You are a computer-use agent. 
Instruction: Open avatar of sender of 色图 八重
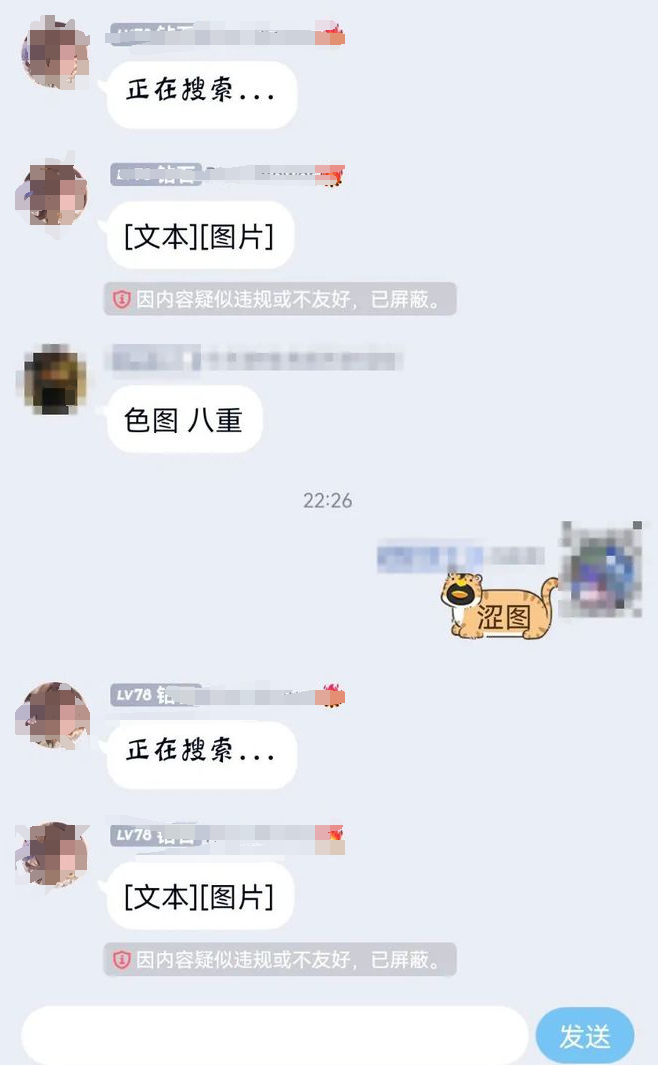pos(54,380)
